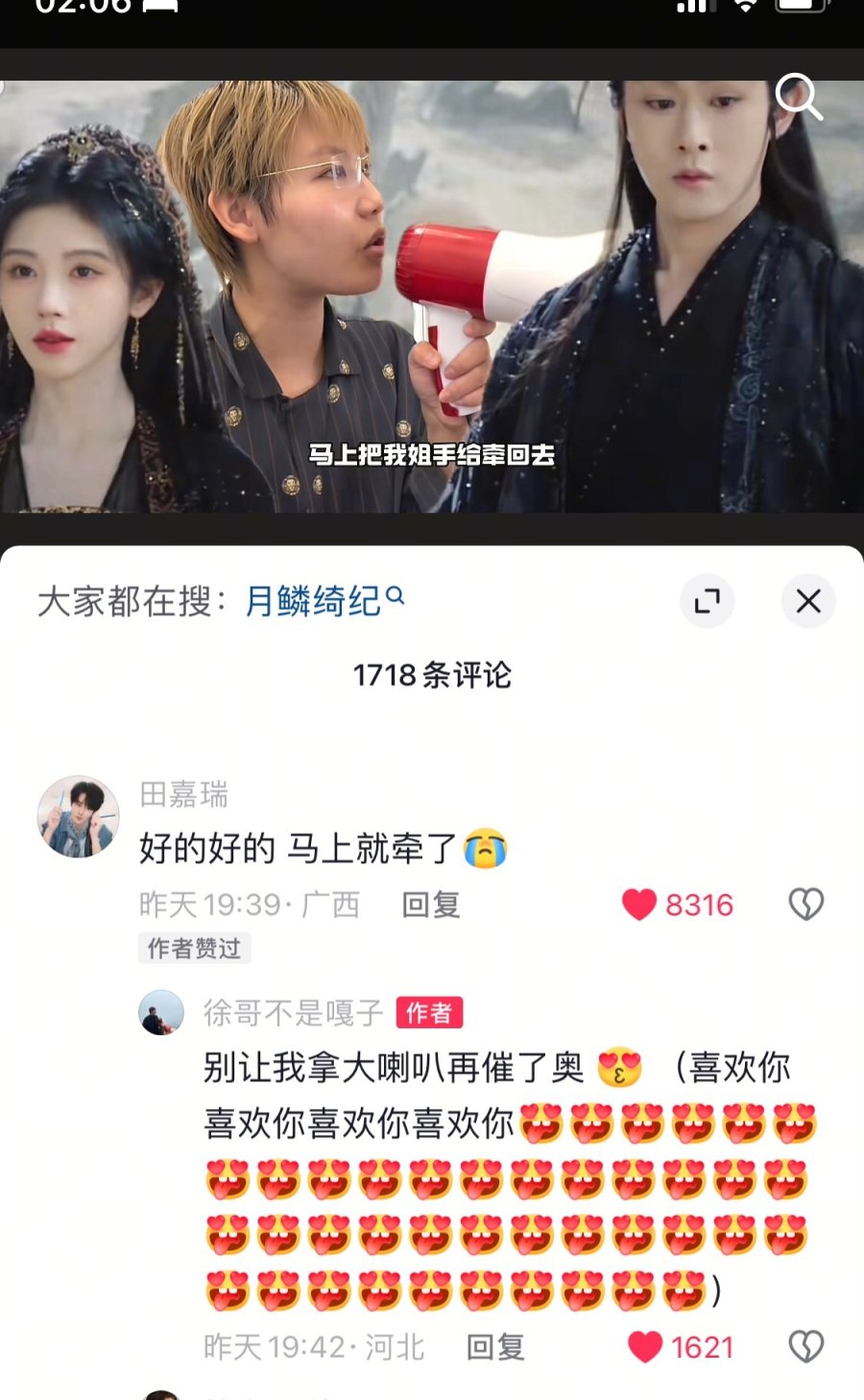The height and width of the screenshot is (1400, 864).
Task: Like 田嘉瑞's comment with 8316 likes
Action: click(639, 905)
